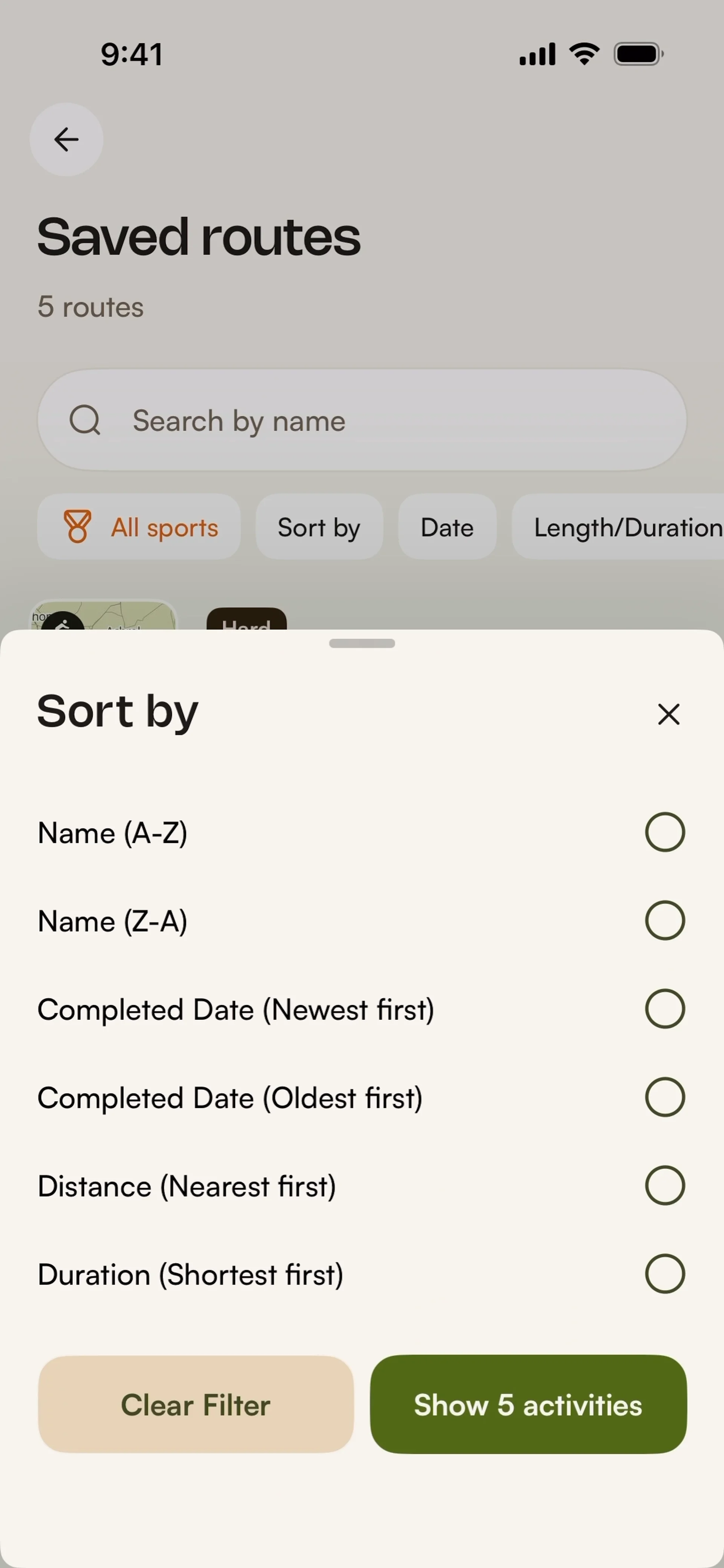Tap Show 5 activities
This screenshot has height=1568, width=724.
coord(528,1404)
